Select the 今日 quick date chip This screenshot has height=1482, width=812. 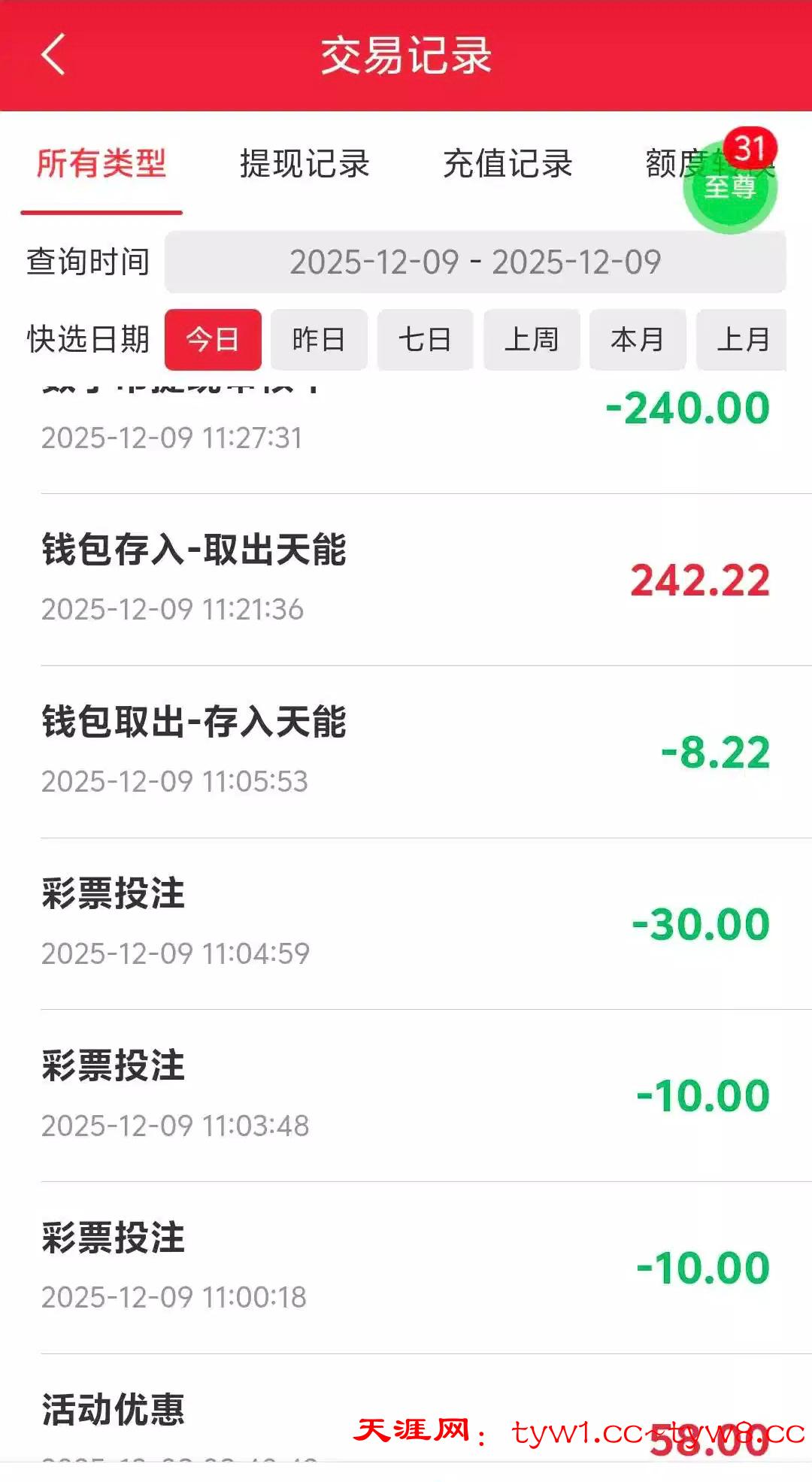[213, 340]
